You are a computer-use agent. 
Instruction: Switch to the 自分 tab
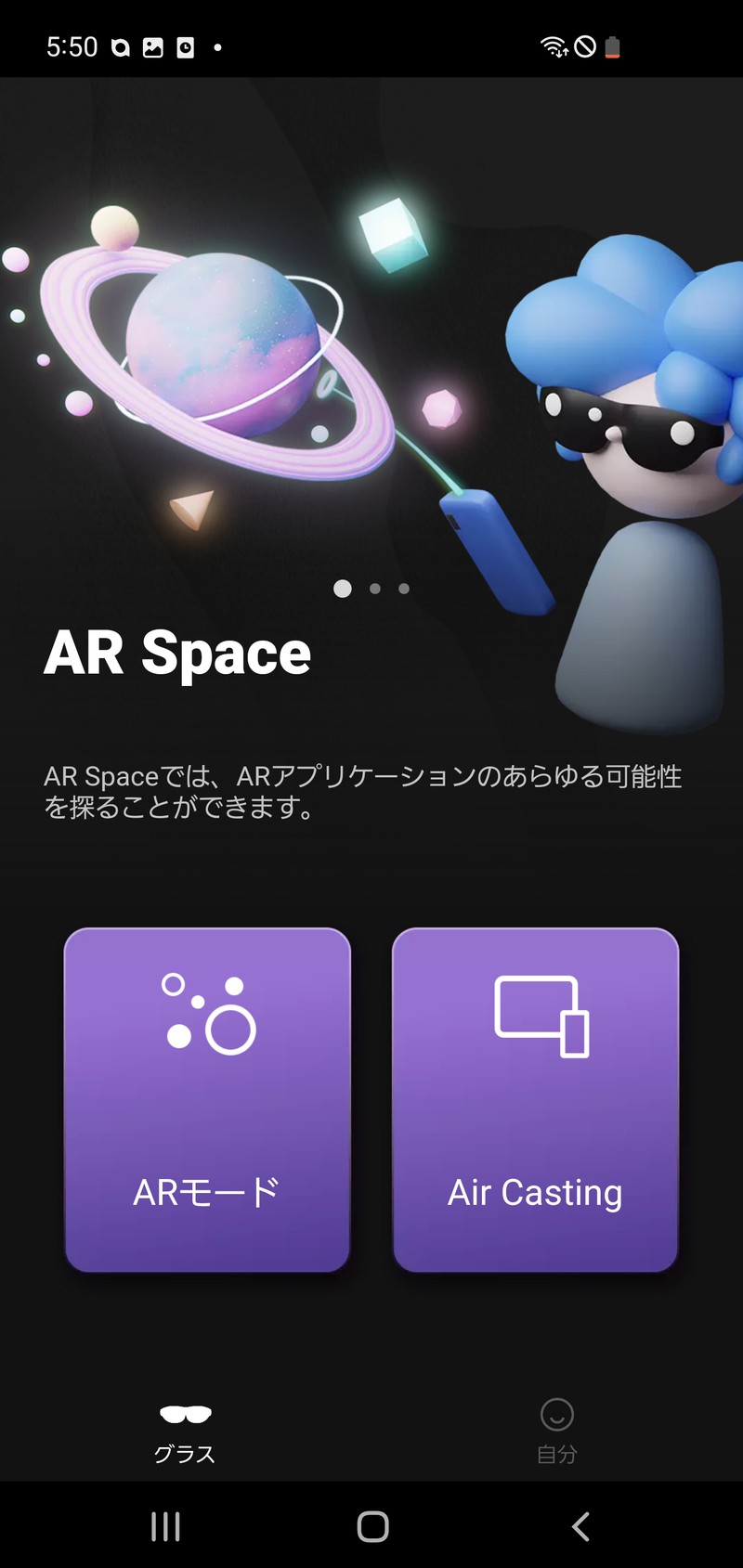pyautogui.click(x=556, y=1432)
